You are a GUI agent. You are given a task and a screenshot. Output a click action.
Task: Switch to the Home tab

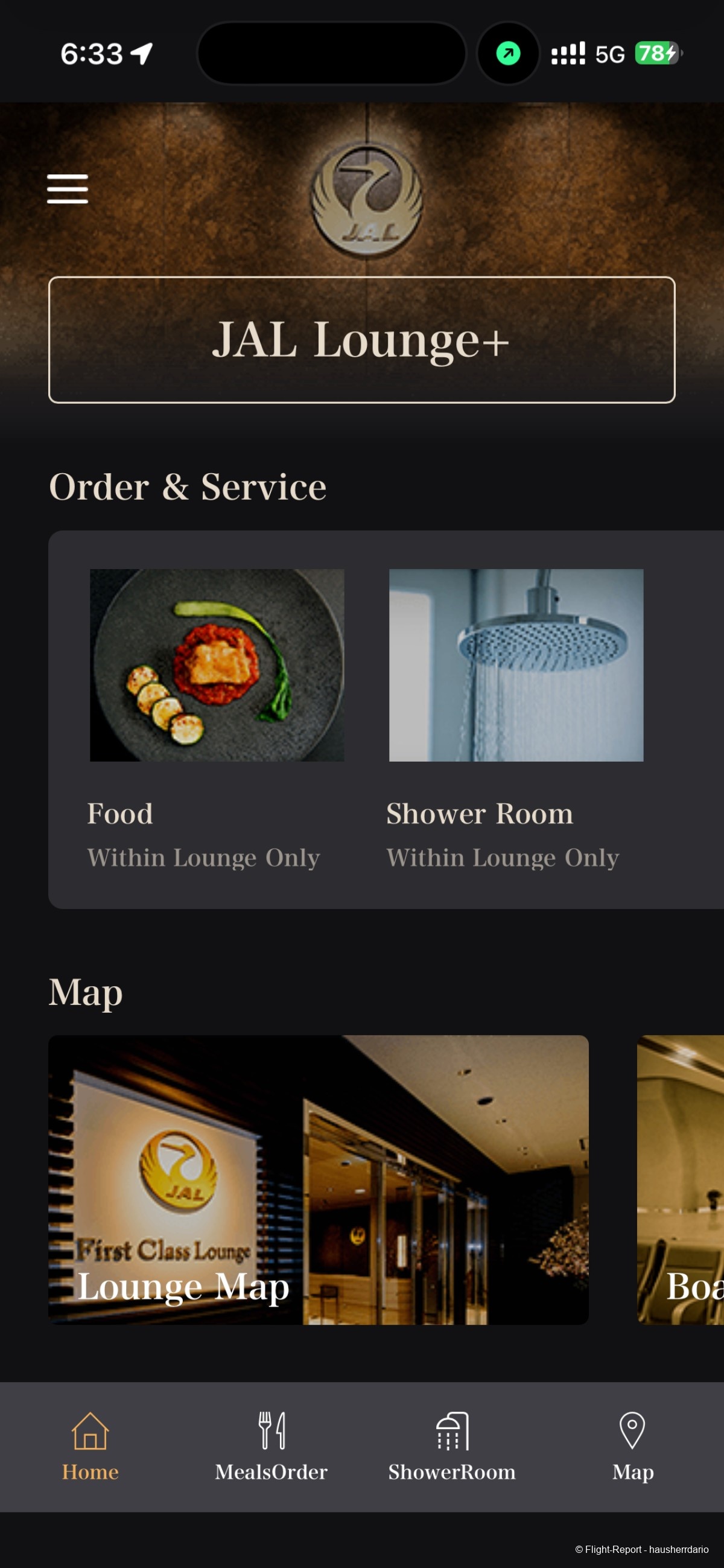point(91,1447)
